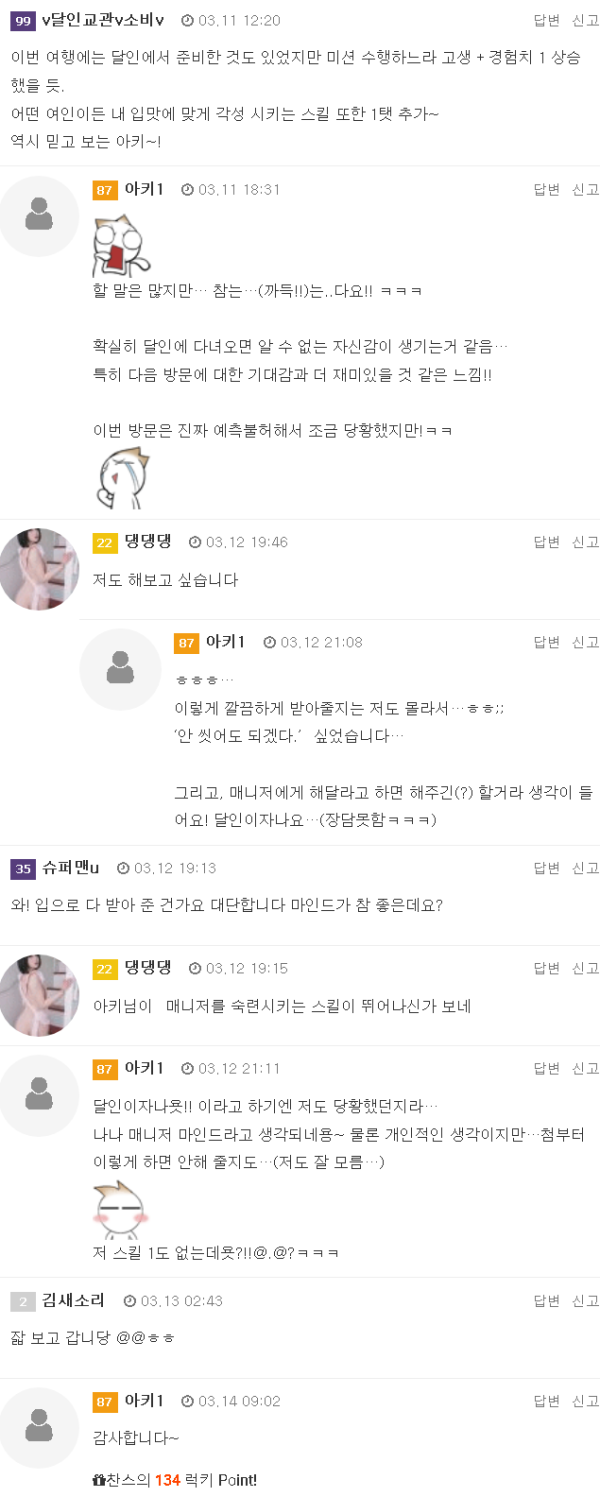
Task: Reply to 아키1's 03.14 09:02 comment
Action: pos(546,1401)
